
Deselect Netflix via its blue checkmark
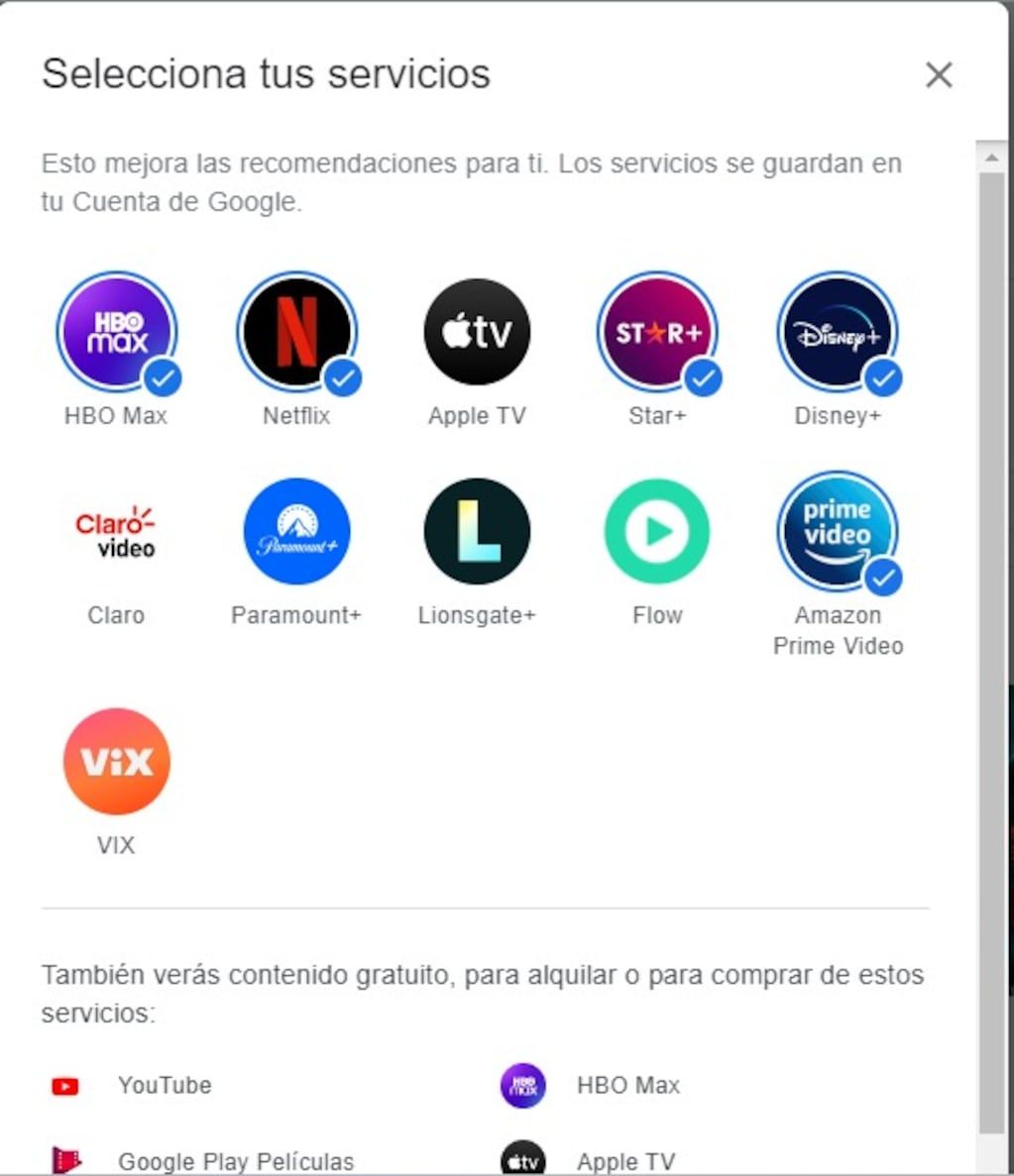click(x=342, y=377)
